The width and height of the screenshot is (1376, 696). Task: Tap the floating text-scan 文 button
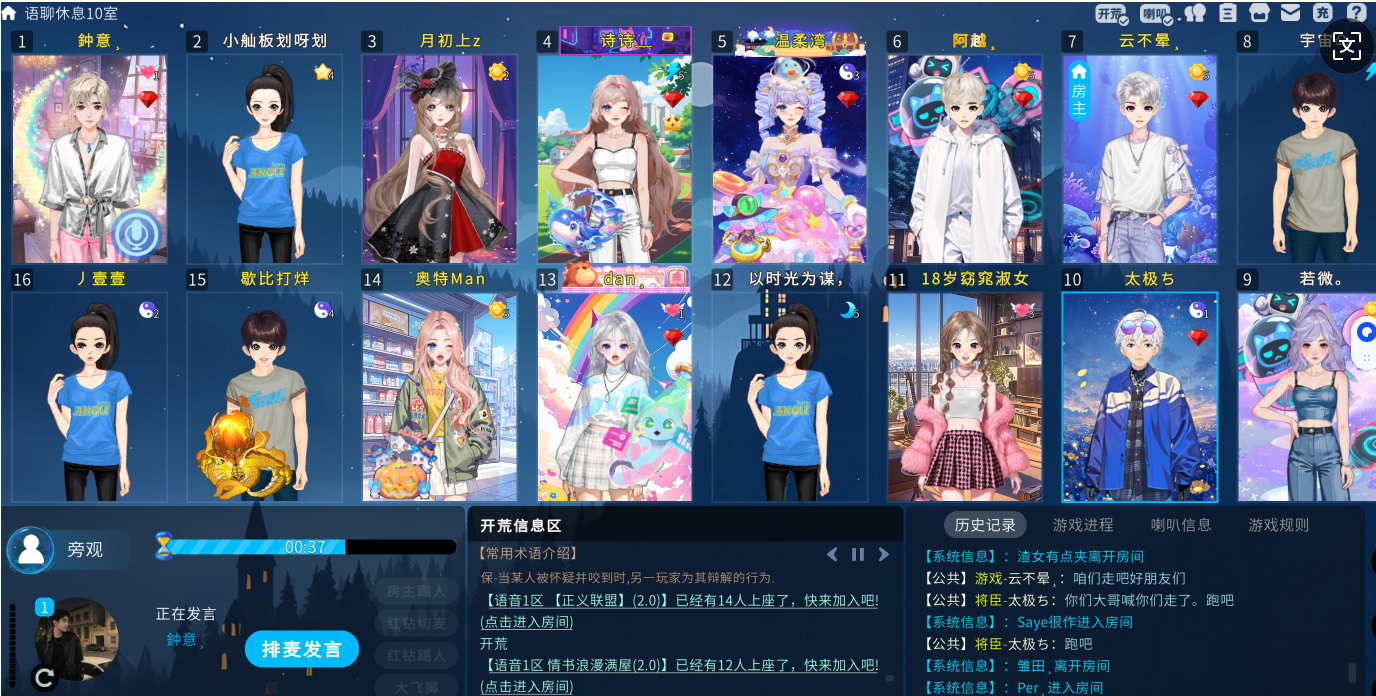coord(1347,45)
